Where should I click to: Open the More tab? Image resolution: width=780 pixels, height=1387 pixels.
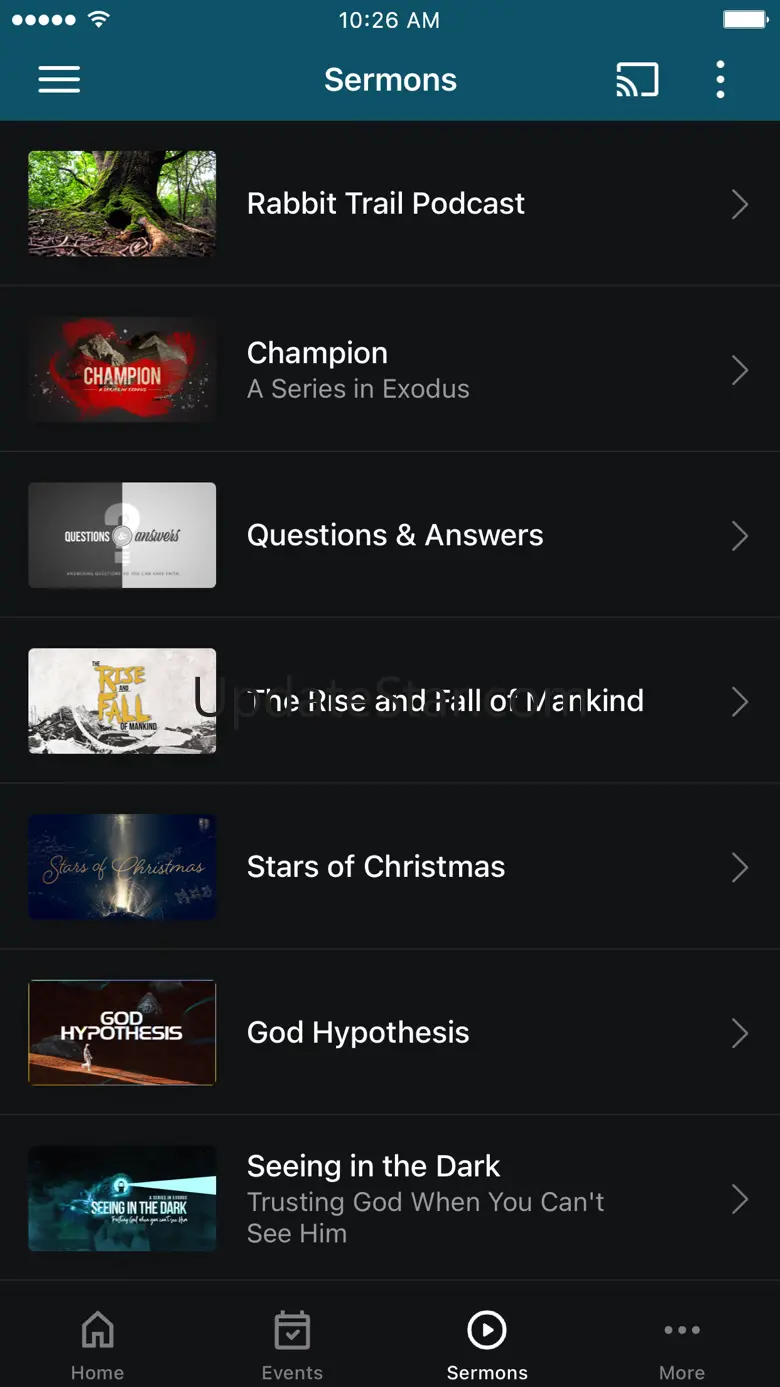point(682,1345)
